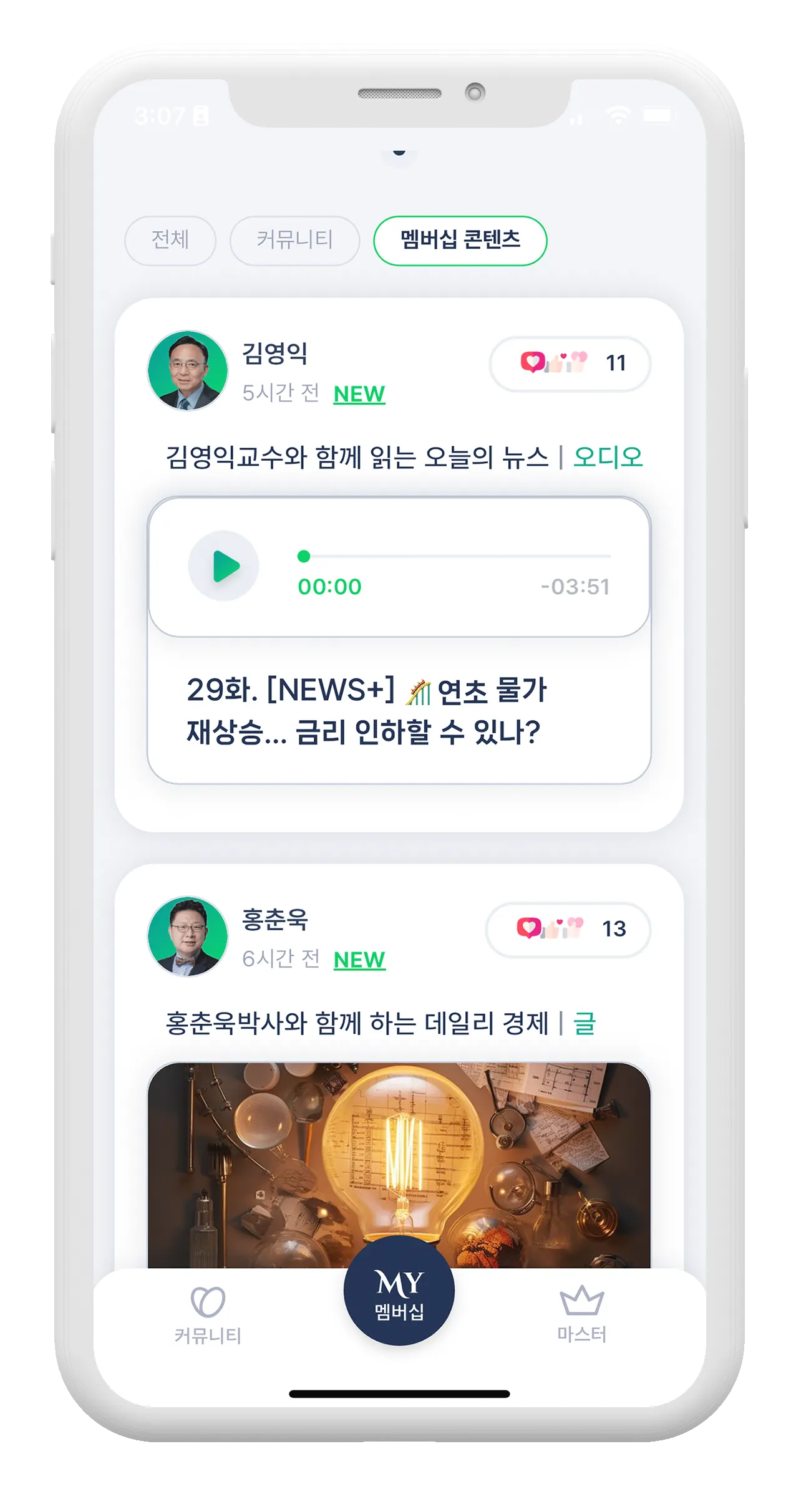The width and height of the screenshot is (801, 1512).
Task: Open the 29화 NEWS+ episode card
Action: (399, 711)
